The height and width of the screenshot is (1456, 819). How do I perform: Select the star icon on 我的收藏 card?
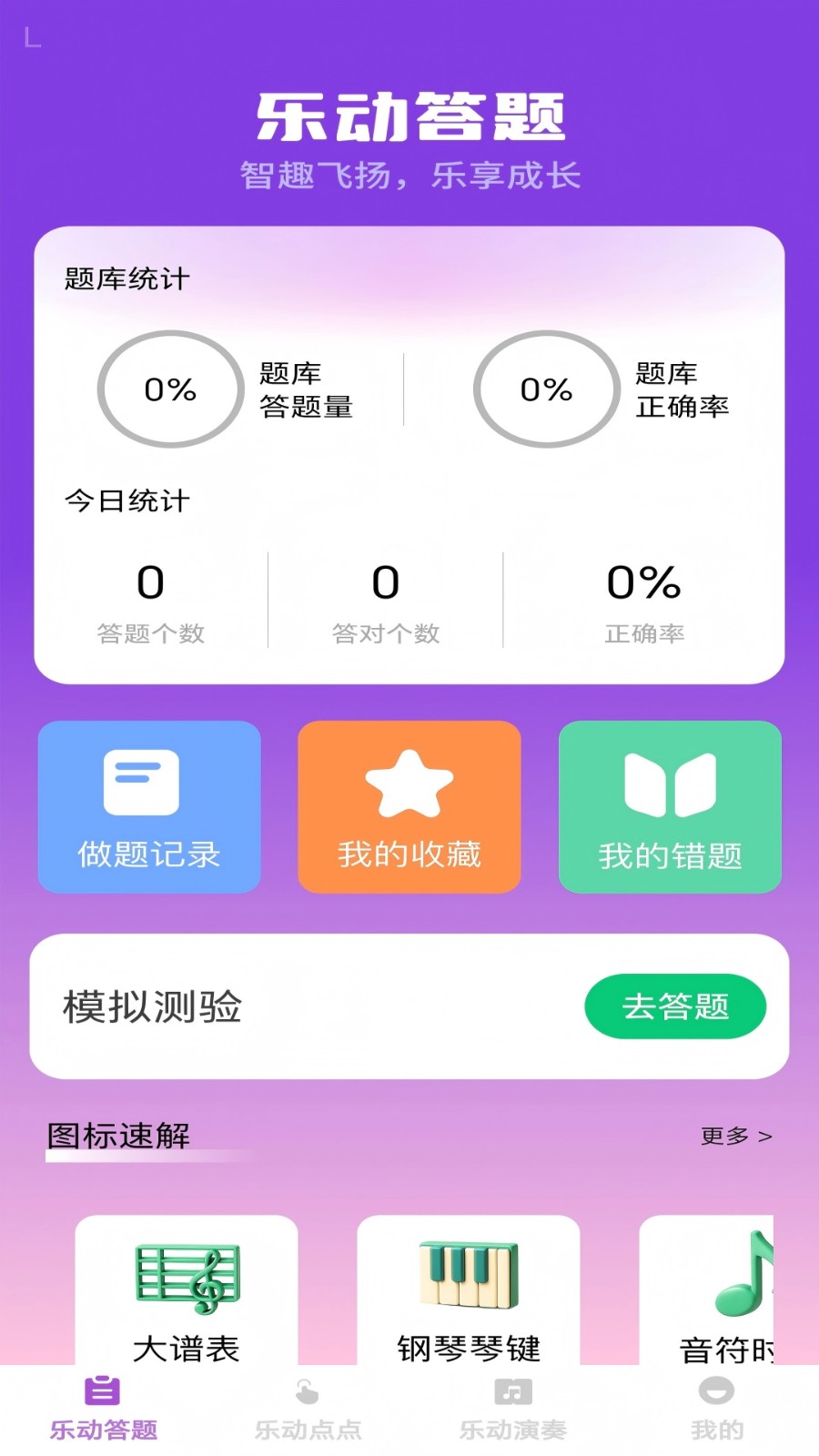point(408,784)
